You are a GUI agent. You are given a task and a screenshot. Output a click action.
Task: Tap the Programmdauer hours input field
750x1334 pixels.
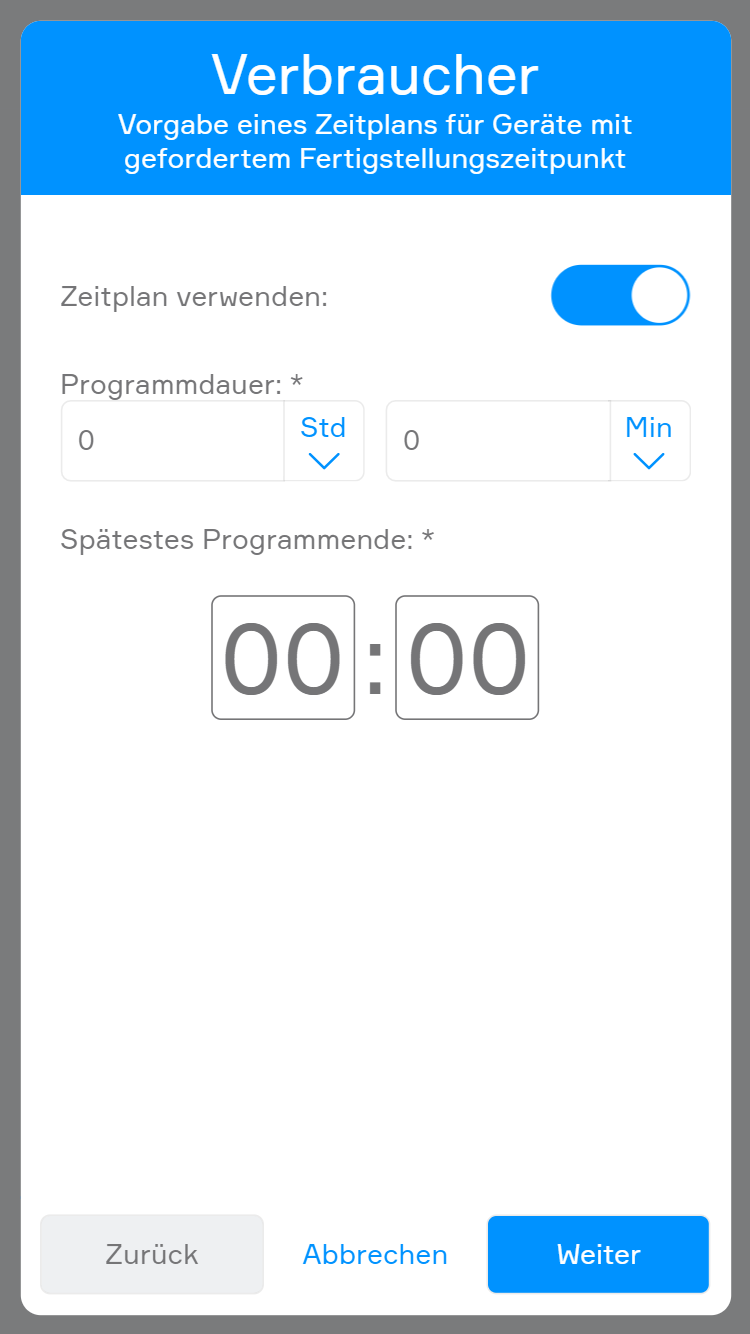[172, 441]
